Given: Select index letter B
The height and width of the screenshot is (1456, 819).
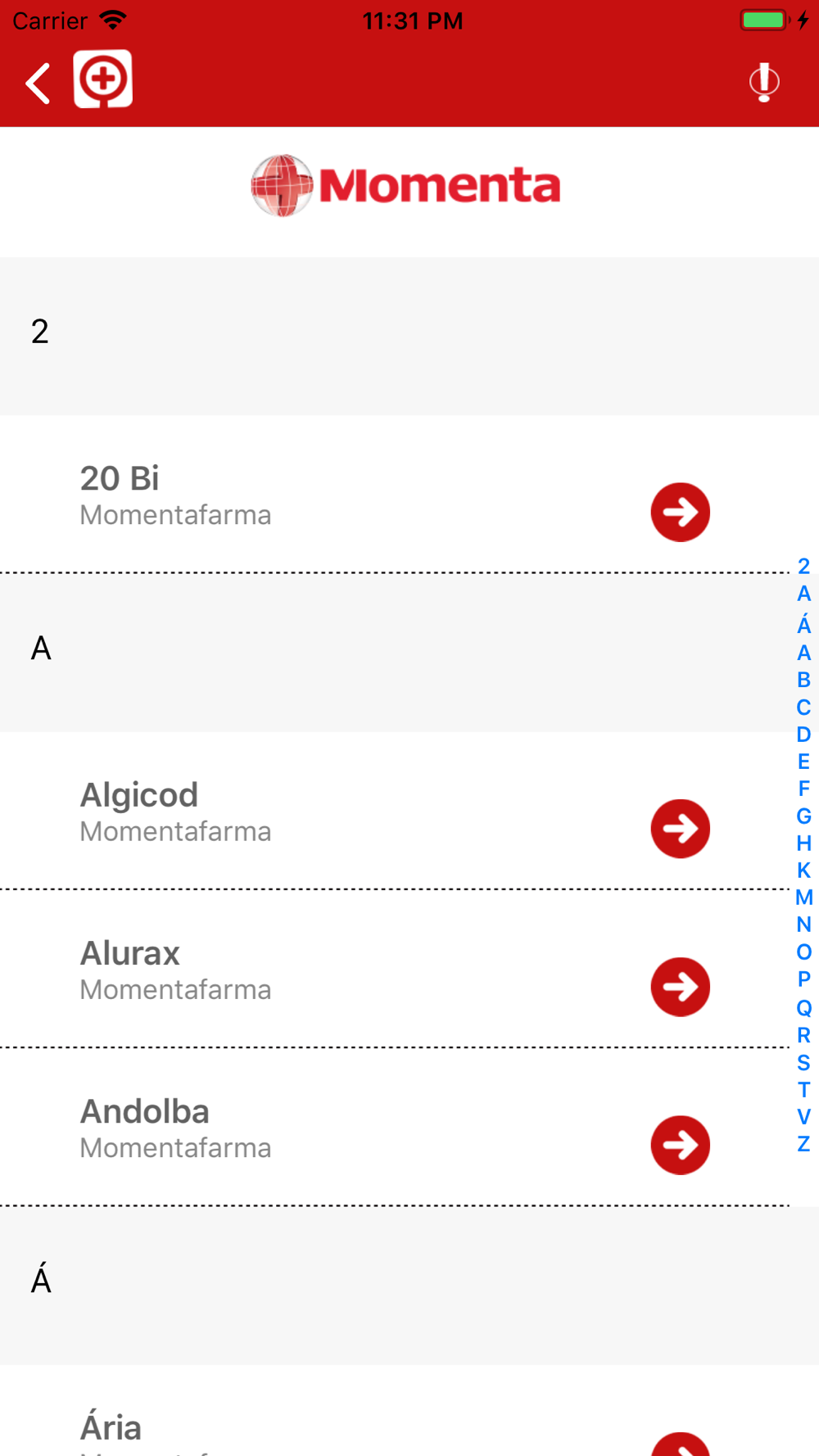Looking at the screenshot, I should click(x=803, y=680).
